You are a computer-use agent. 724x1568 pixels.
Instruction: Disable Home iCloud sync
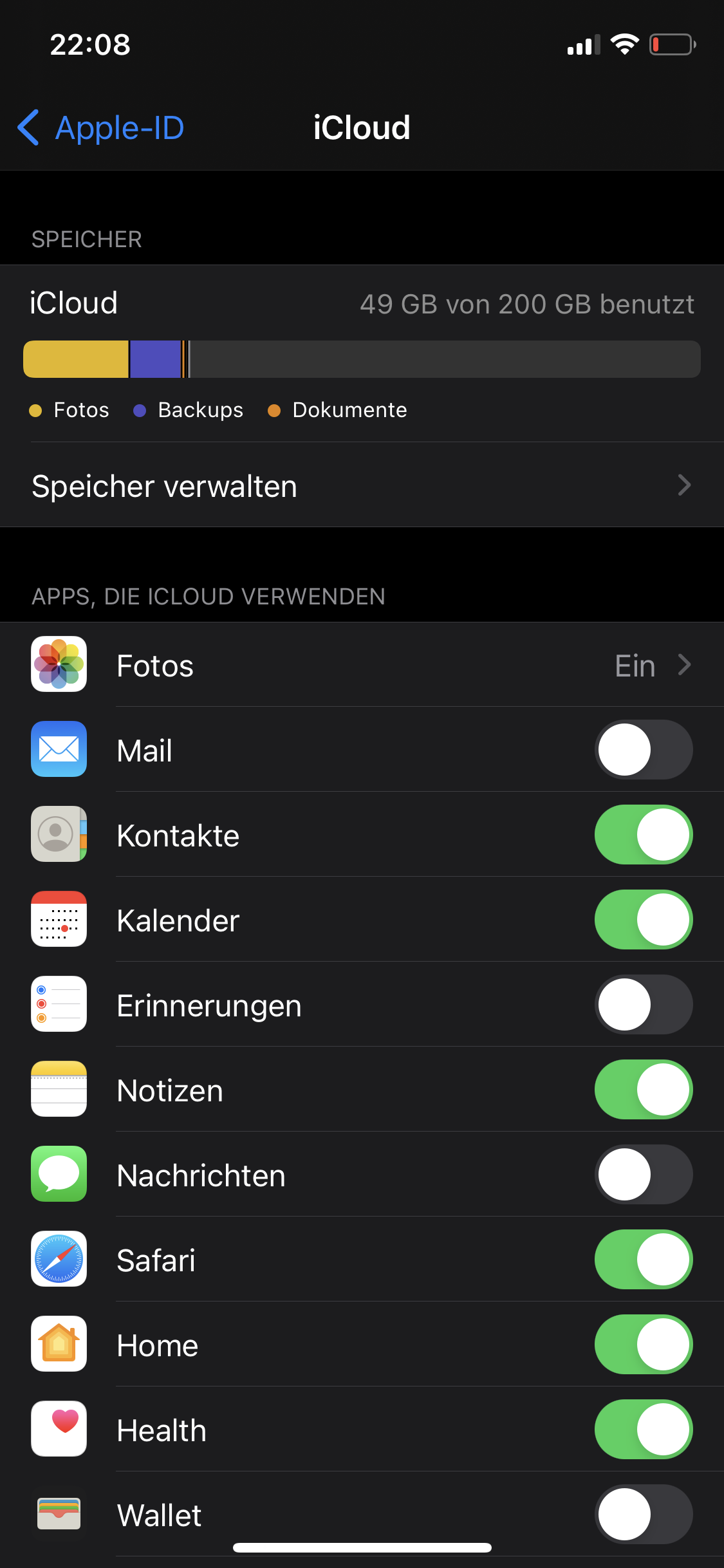[643, 1345]
